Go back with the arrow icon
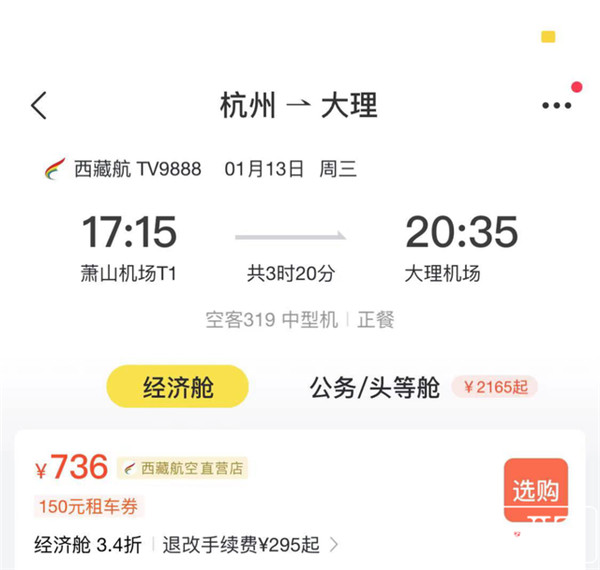This screenshot has height=570, width=600. click(39, 106)
